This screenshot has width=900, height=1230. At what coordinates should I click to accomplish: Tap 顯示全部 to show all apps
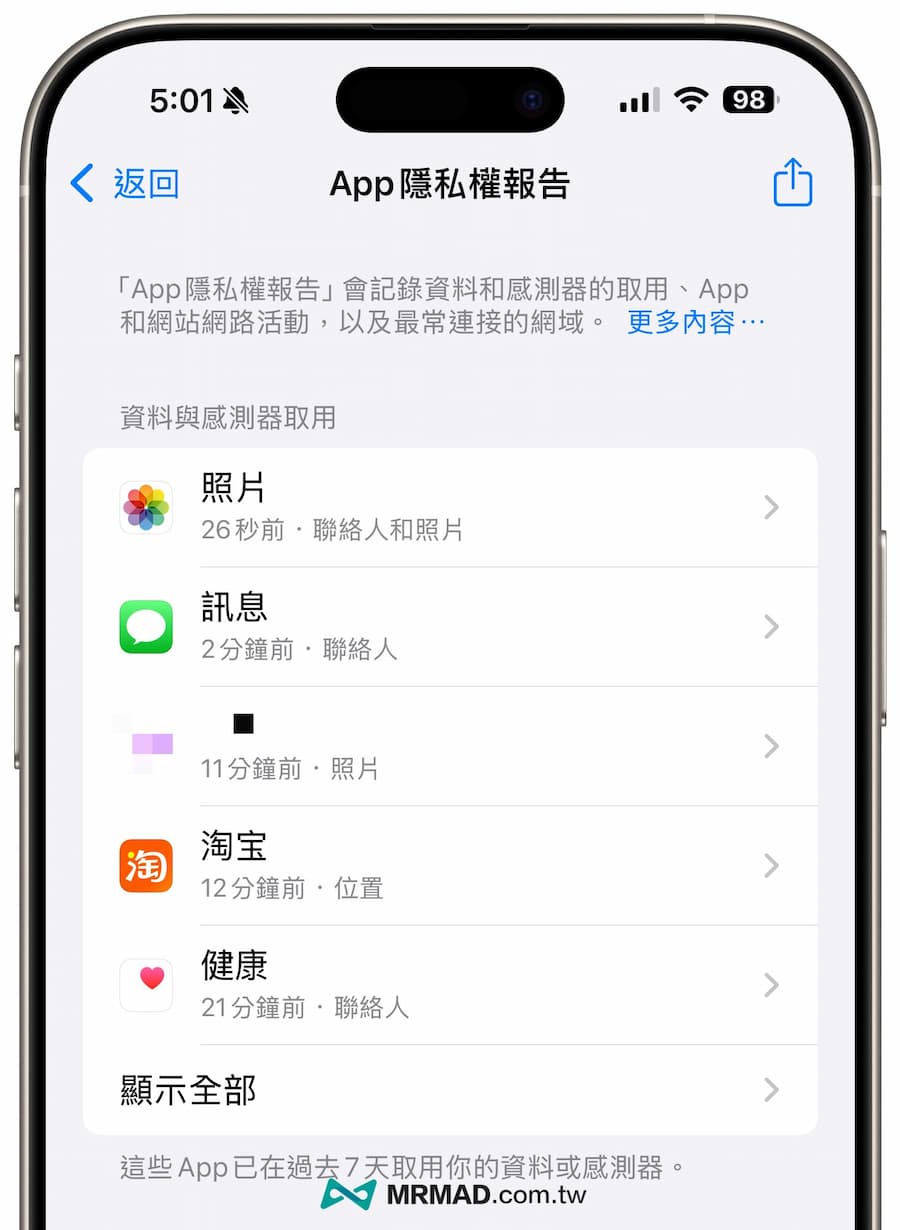450,1090
